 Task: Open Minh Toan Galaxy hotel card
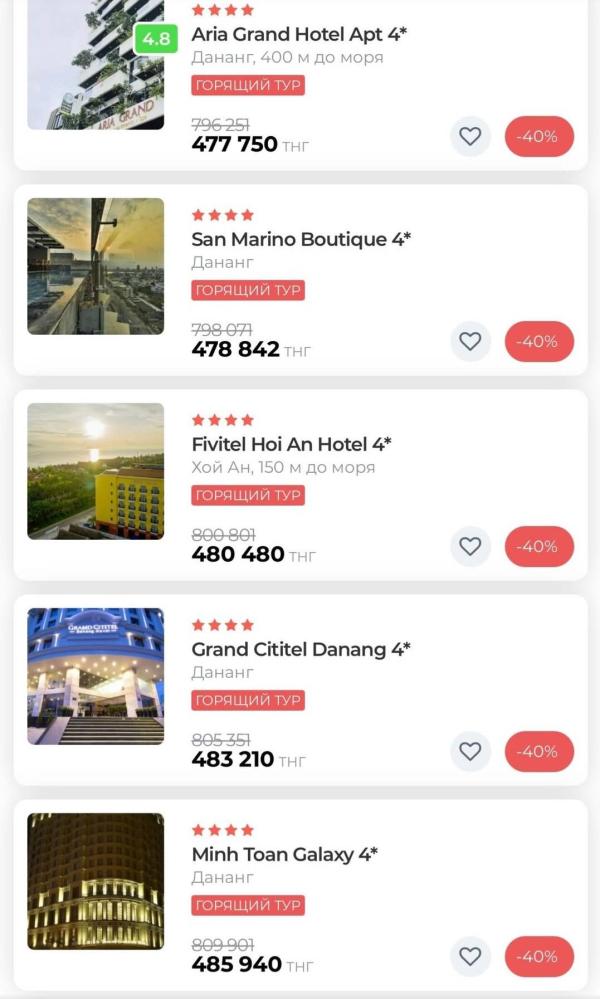tap(284, 854)
